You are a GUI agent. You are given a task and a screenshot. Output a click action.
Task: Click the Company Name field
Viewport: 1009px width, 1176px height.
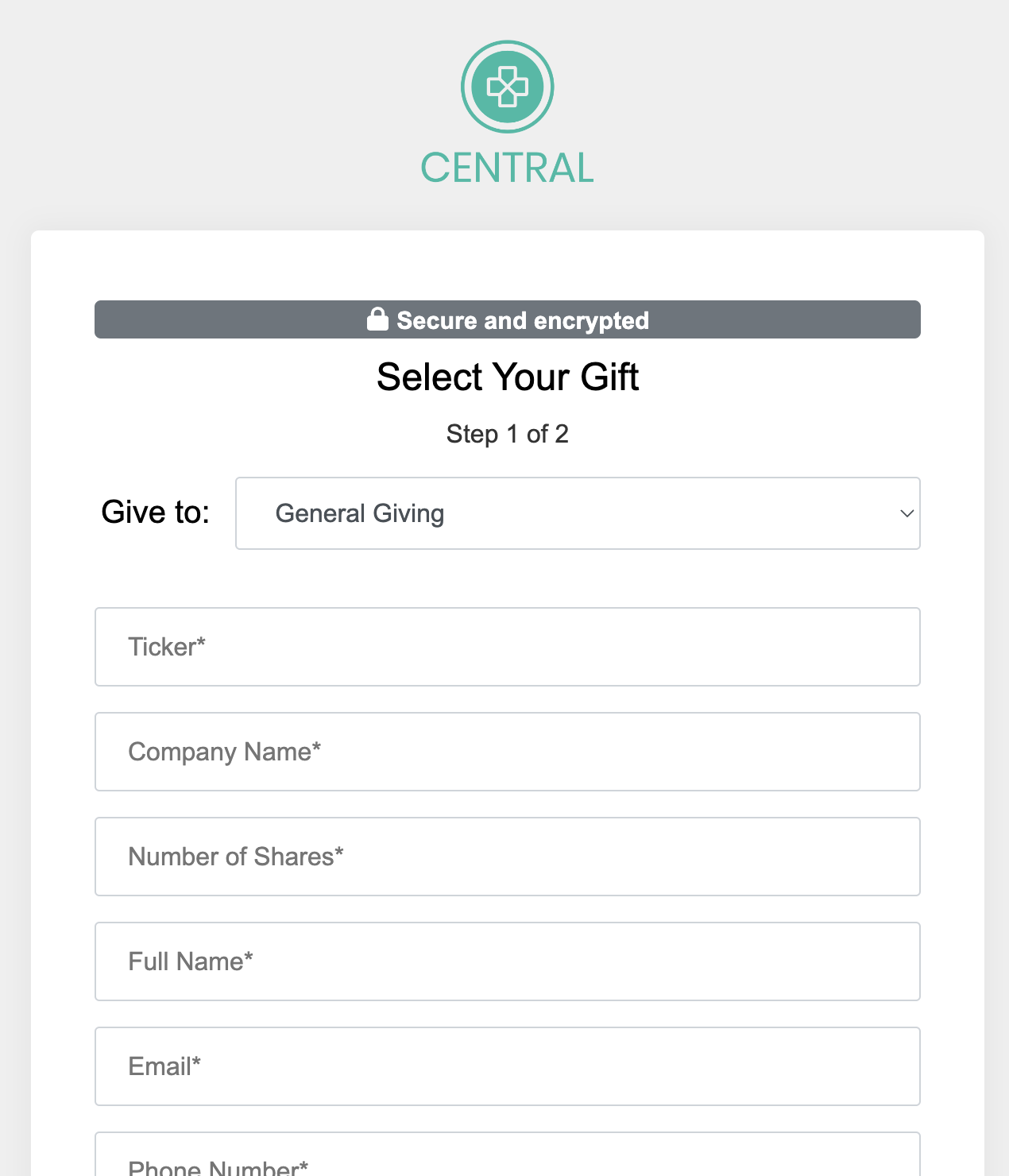click(x=507, y=751)
